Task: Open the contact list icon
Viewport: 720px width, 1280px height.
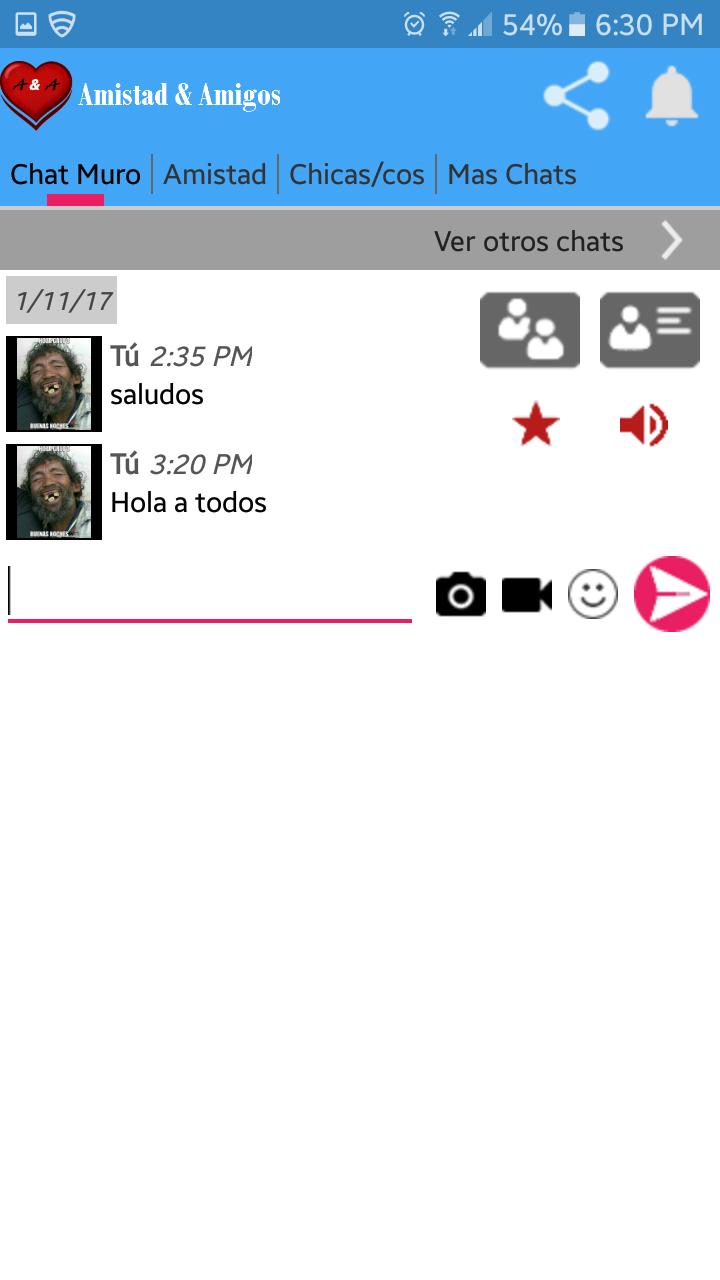Action: click(x=649, y=330)
